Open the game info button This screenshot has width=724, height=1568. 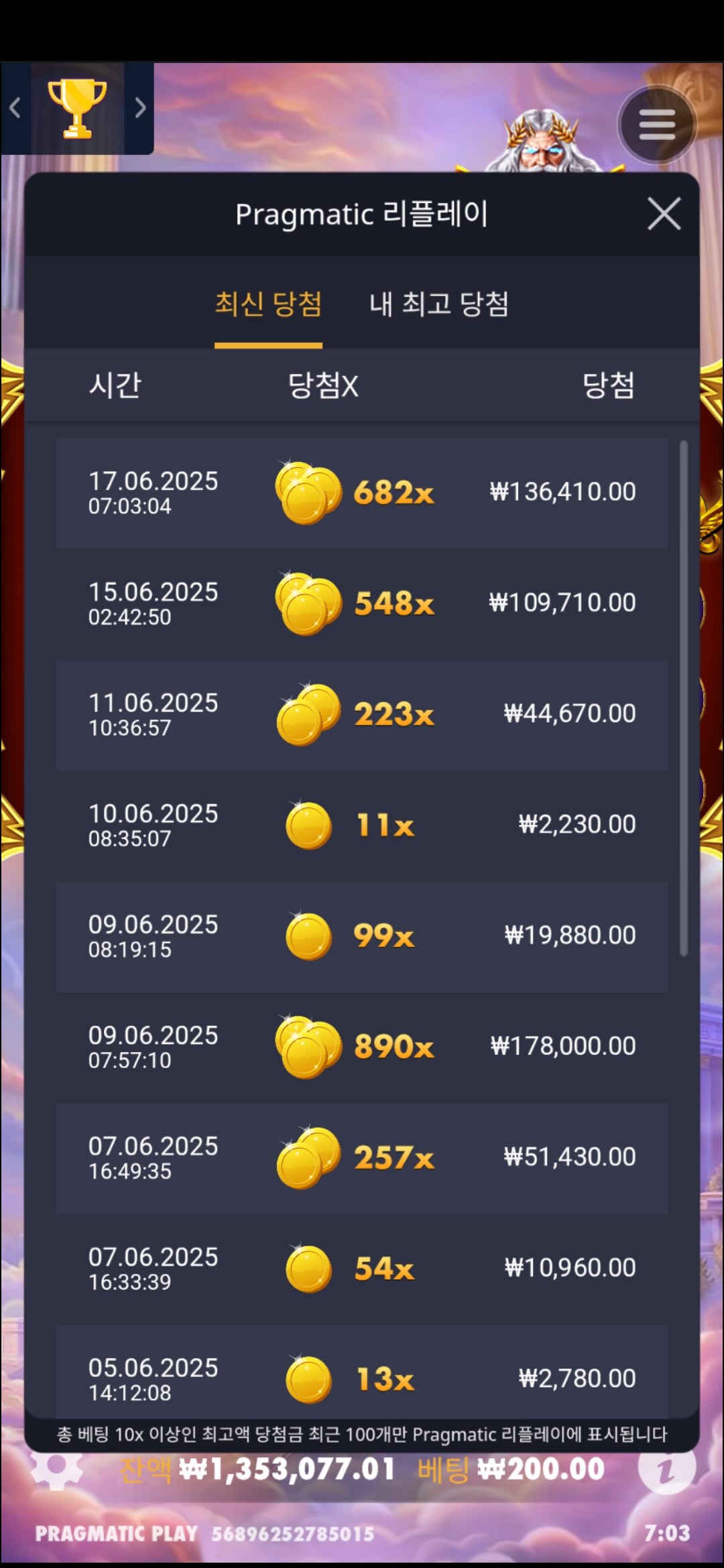666,1469
